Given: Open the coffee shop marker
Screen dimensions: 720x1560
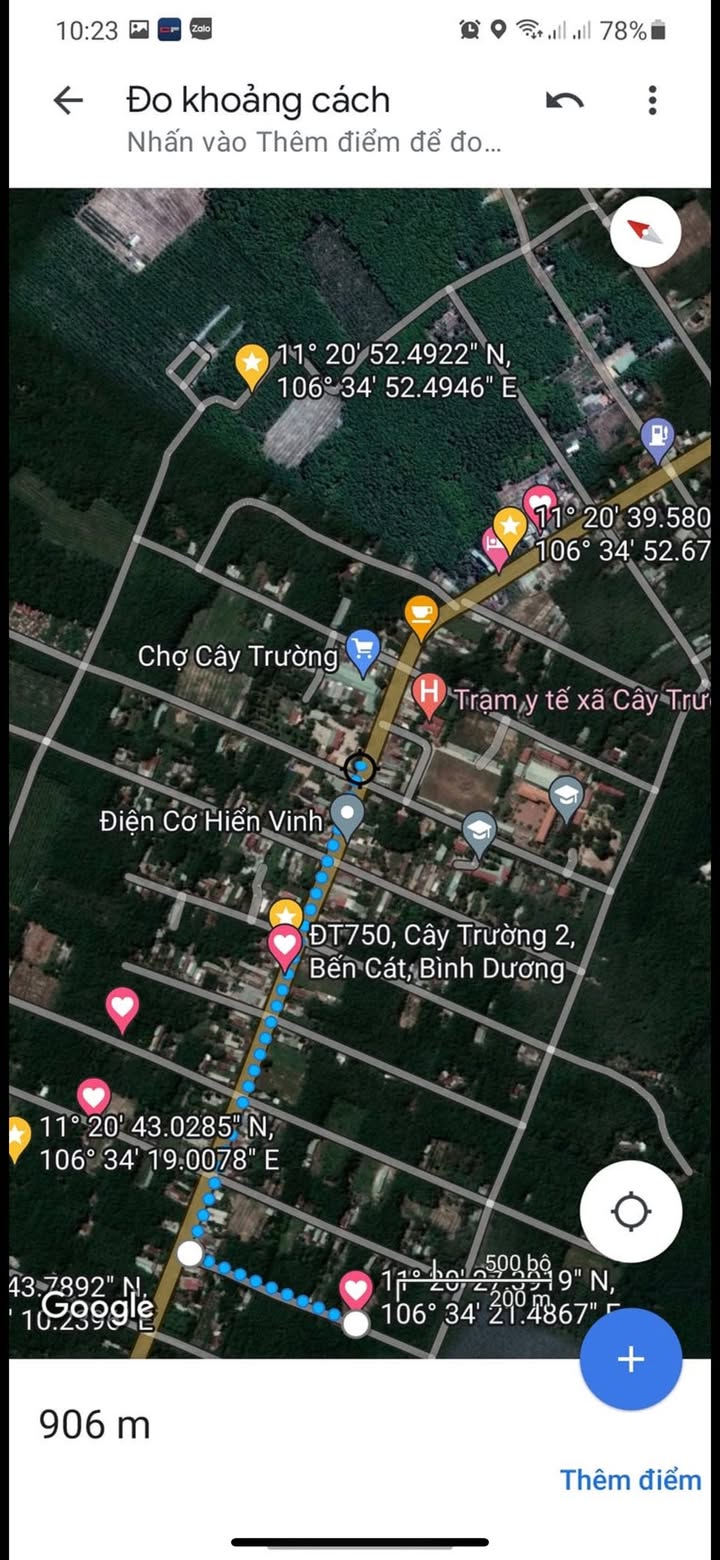Looking at the screenshot, I should point(421,614).
